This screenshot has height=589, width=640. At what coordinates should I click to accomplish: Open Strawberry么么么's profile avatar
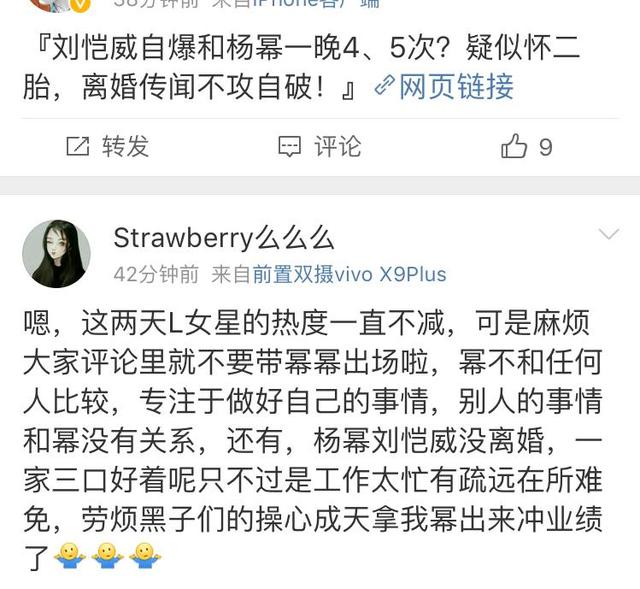coord(56,254)
